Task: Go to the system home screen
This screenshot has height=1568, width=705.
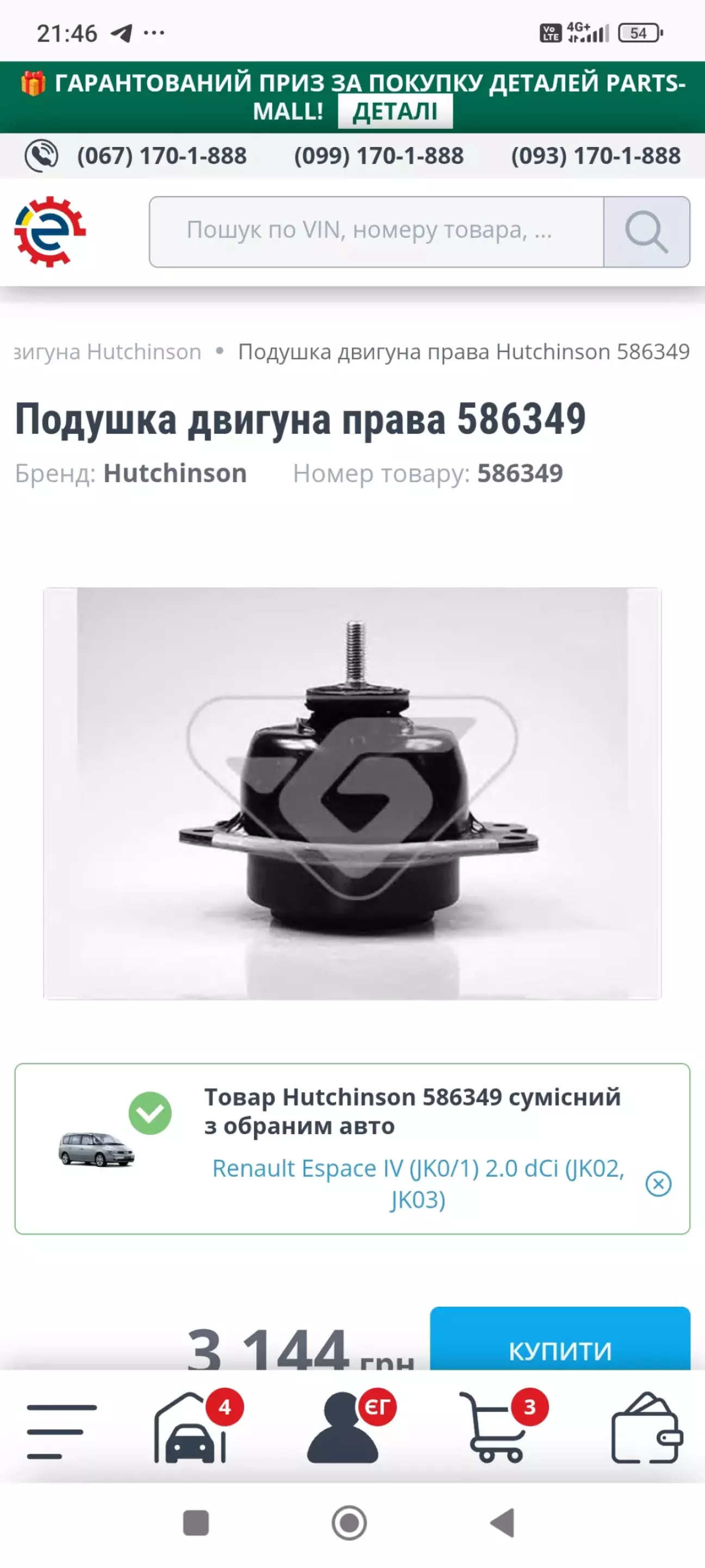Action: click(349, 1523)
